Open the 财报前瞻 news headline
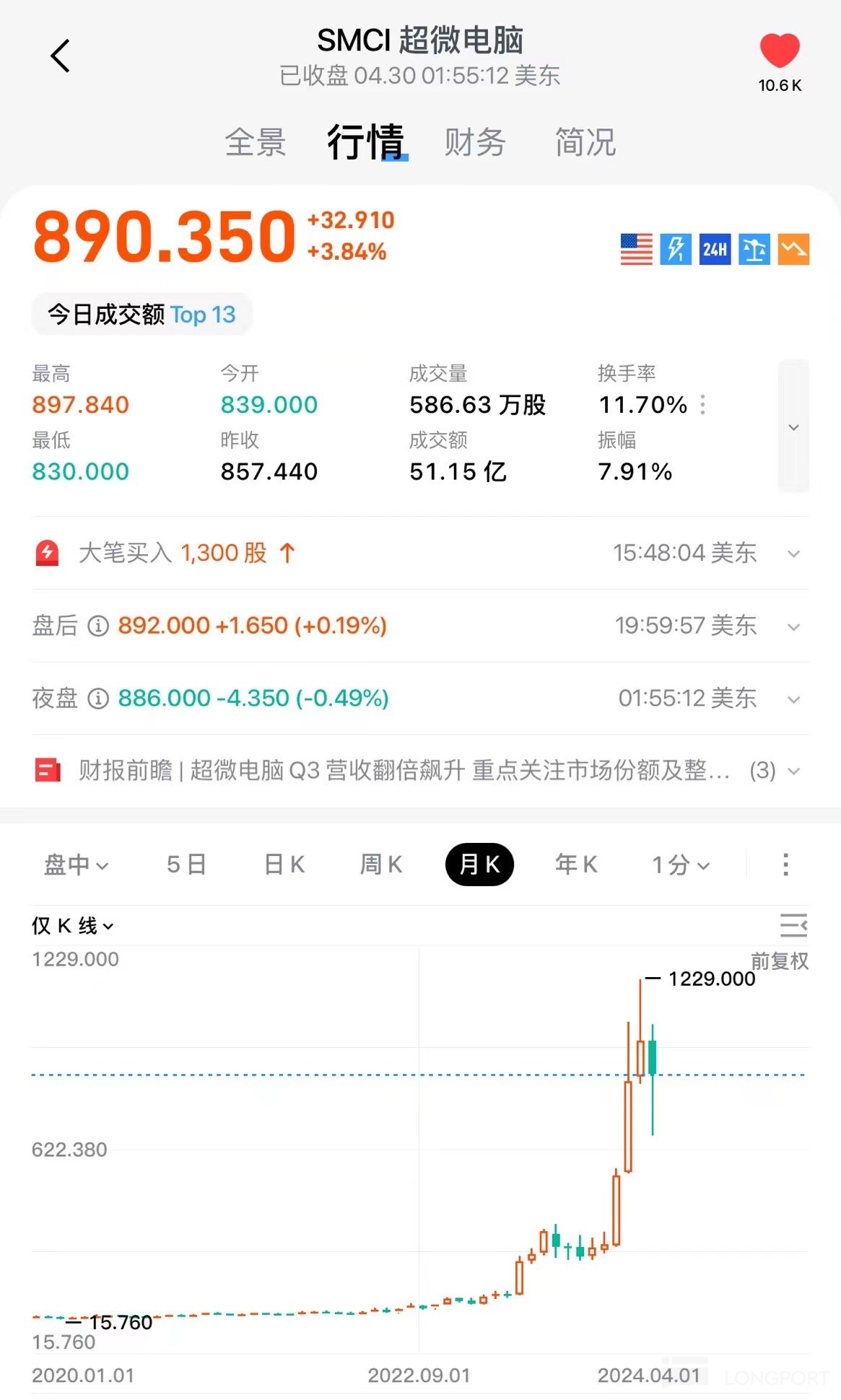The height and width of the screenshot is (1400, 841). tap(403, 771)
